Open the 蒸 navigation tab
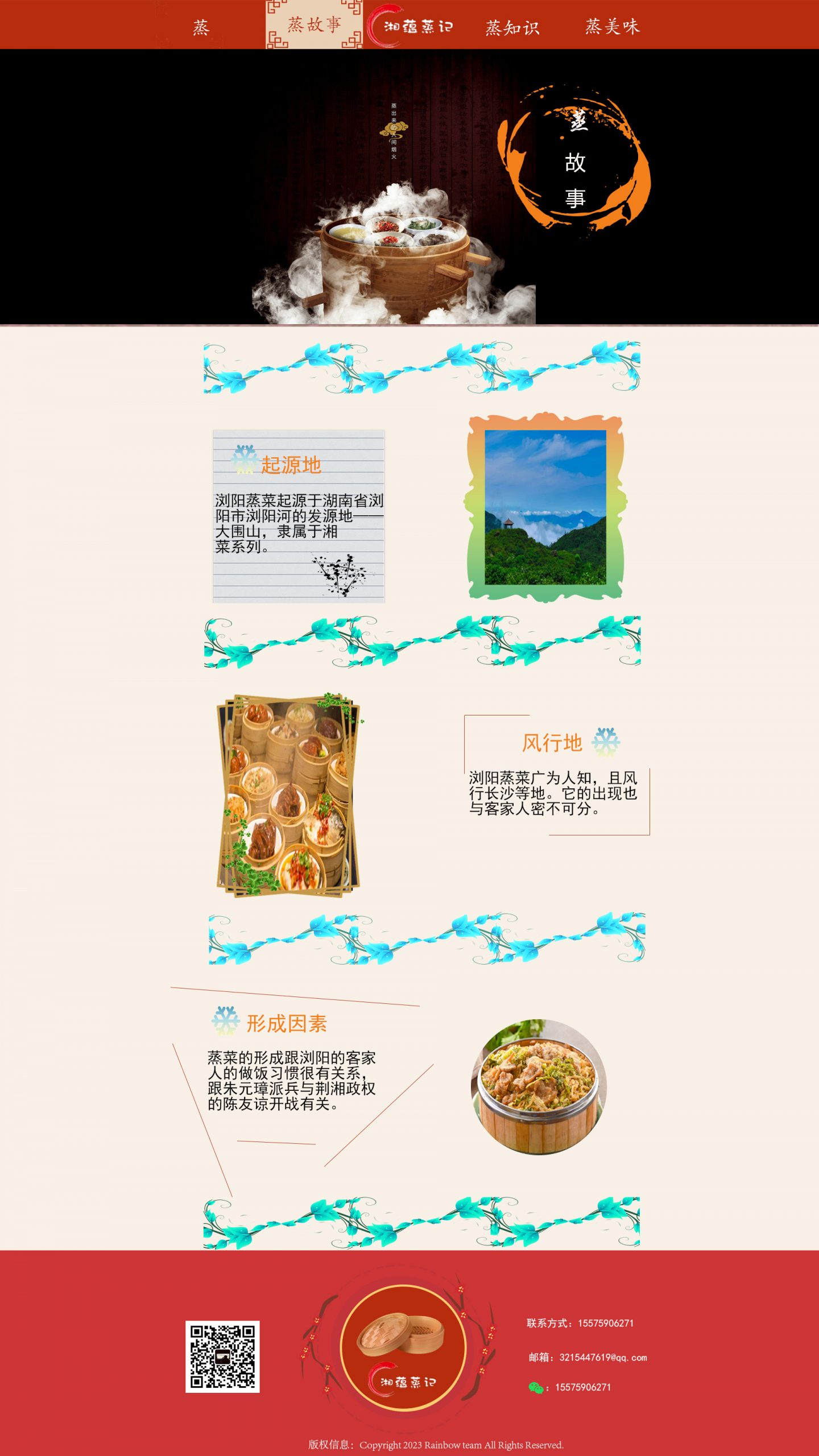This screenshot has height=1456, width=819. pyautogui.click(x=201, y=27)
